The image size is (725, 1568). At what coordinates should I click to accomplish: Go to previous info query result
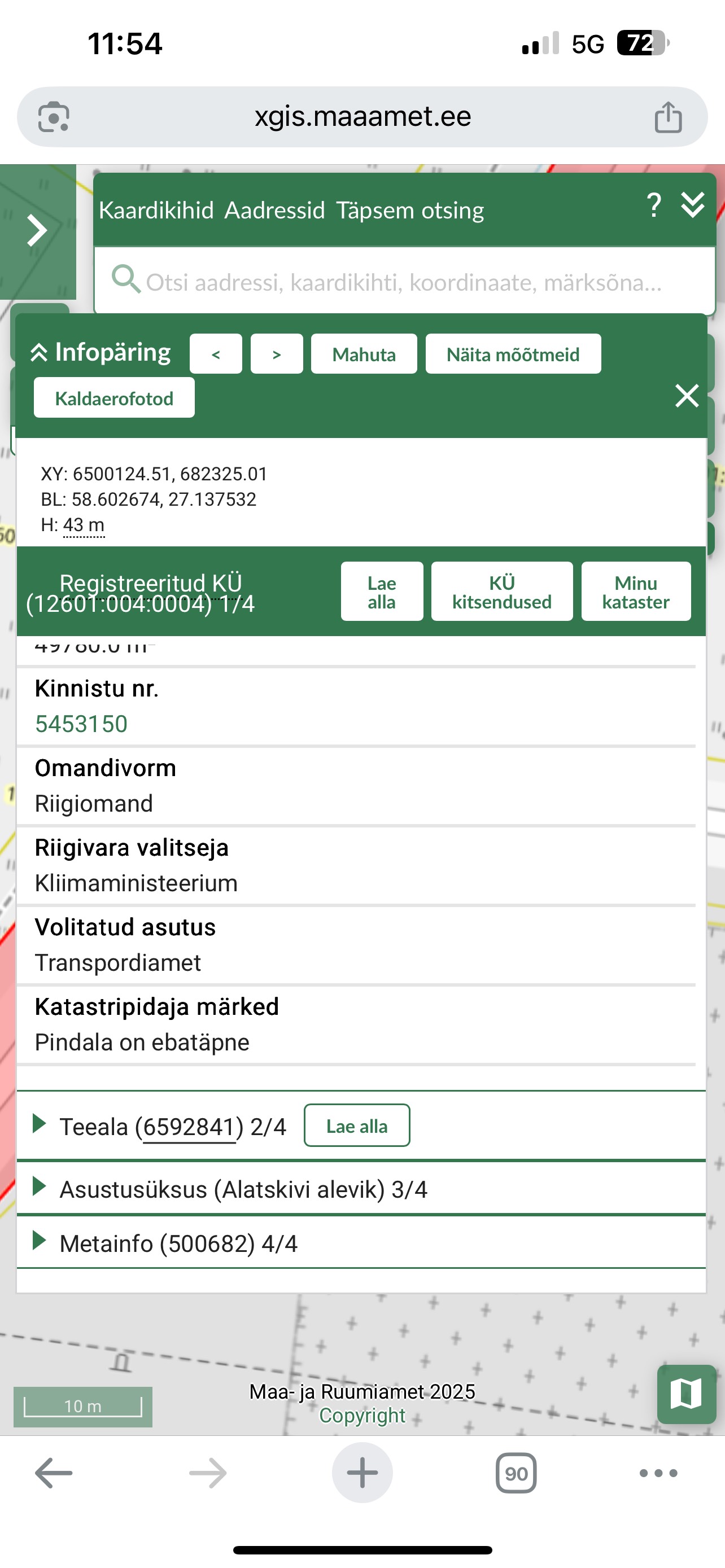pyautogui.click(x=216, y=354)
